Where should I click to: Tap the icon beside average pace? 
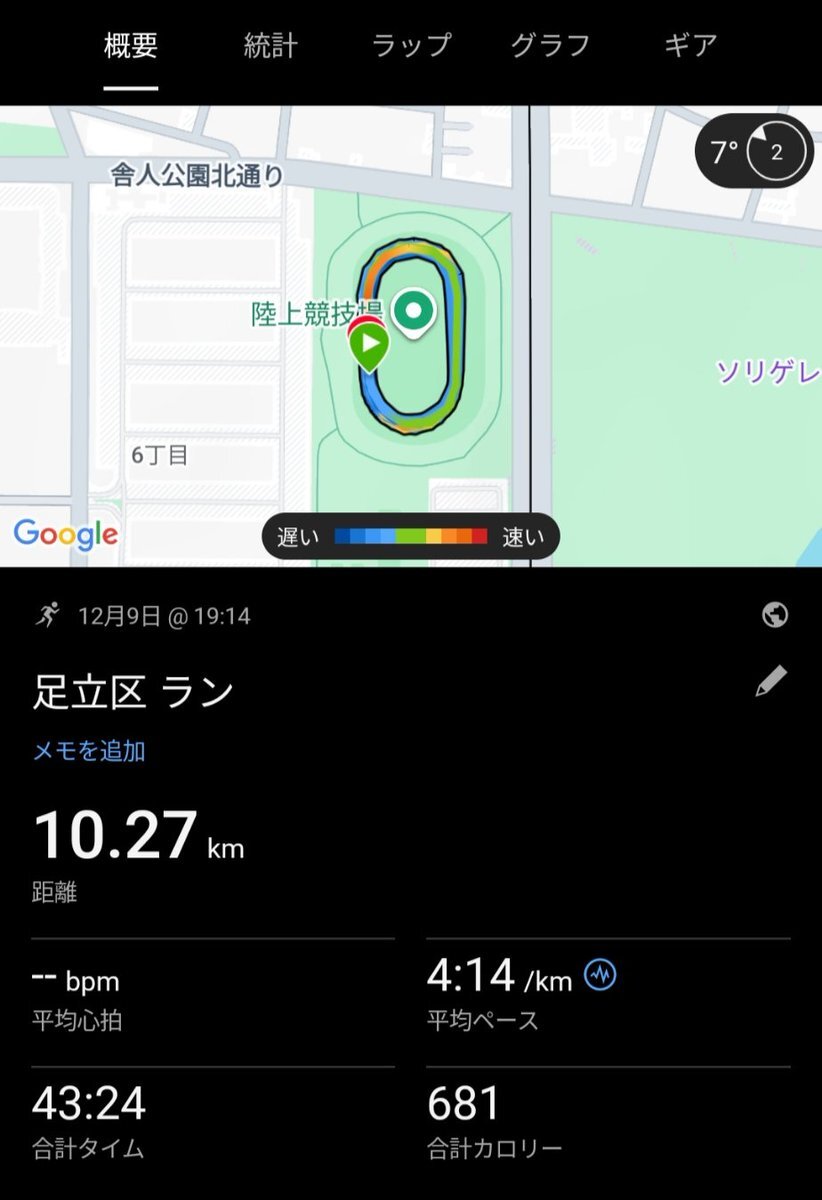(x=601, y=974)
